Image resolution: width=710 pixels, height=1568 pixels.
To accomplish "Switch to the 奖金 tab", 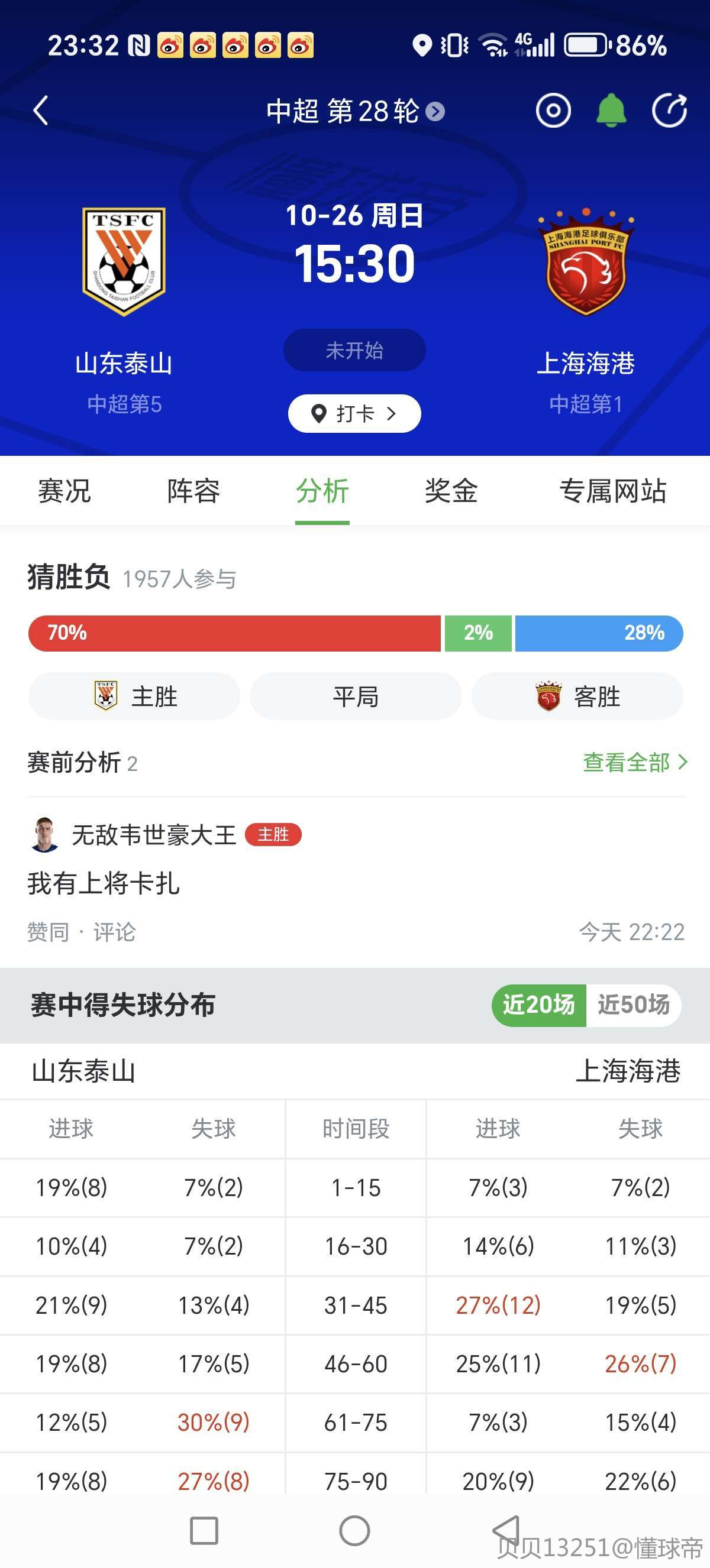I will pos(451,491).
